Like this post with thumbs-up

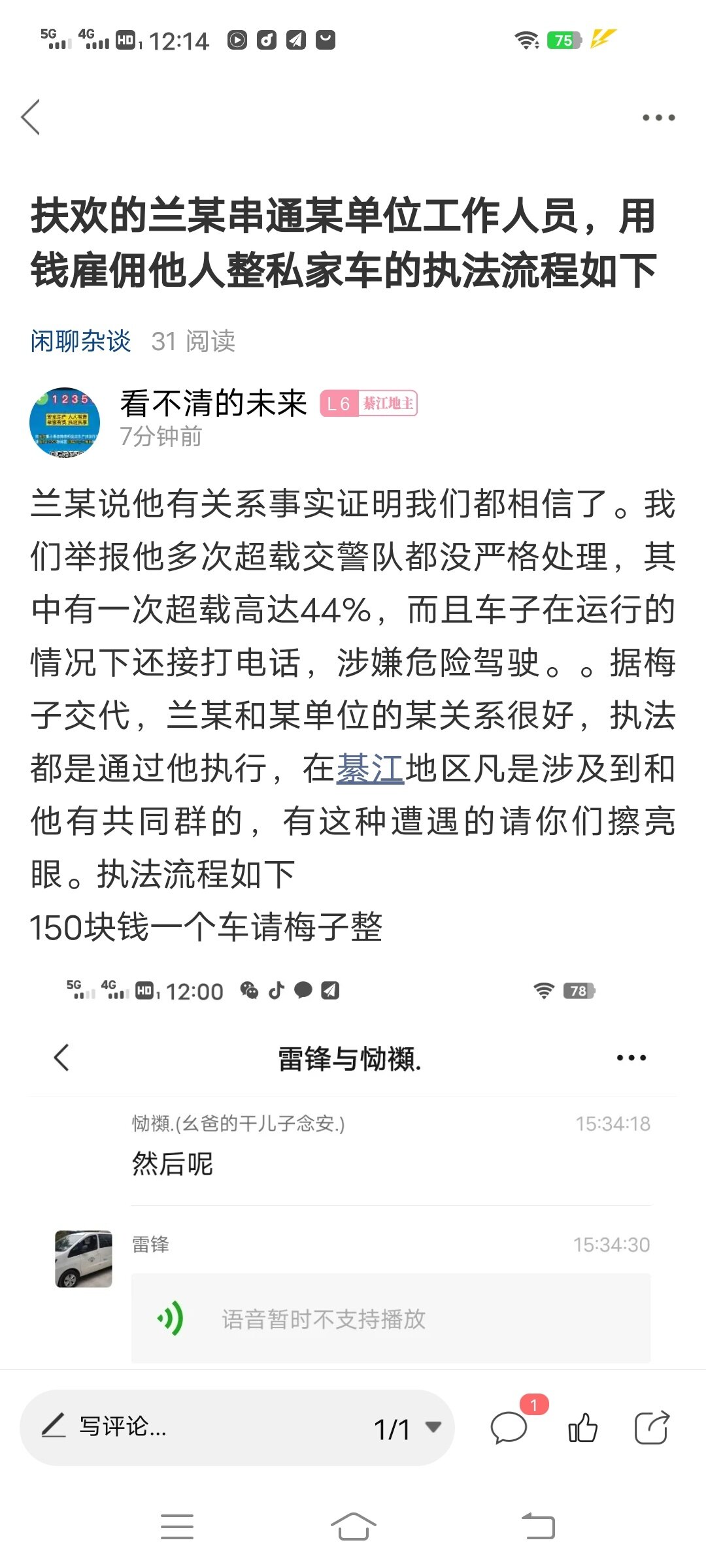[582, 1427]
